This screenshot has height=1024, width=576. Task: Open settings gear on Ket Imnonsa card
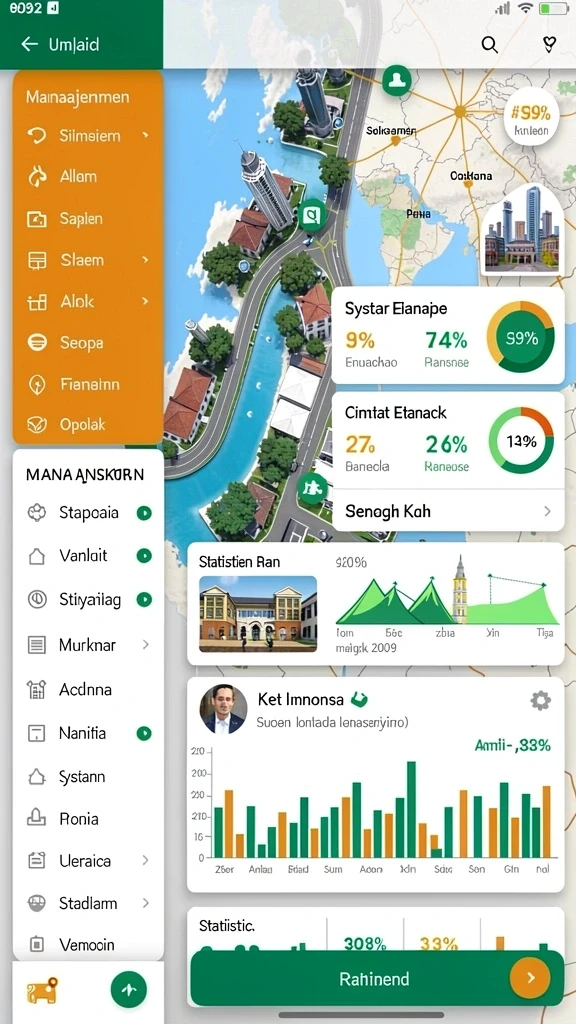[x=540, y=701]
